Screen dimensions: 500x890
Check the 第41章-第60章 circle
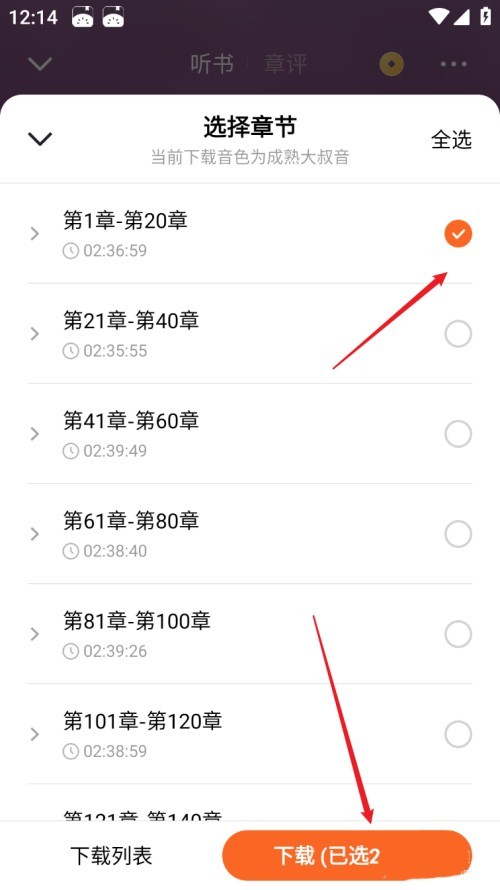pos(458,434)
